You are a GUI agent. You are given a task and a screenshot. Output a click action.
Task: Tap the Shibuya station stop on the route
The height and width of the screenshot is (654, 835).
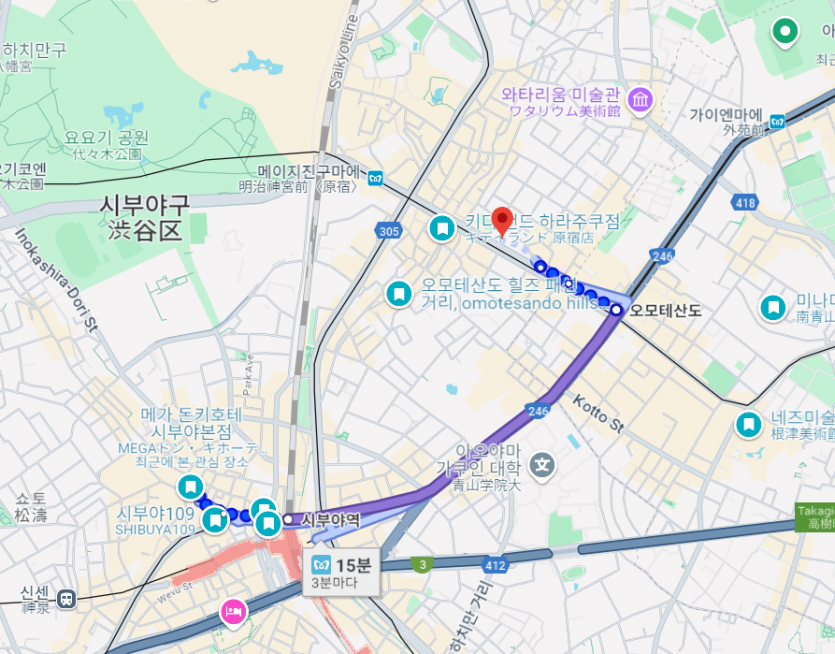[x=288, y=519]
